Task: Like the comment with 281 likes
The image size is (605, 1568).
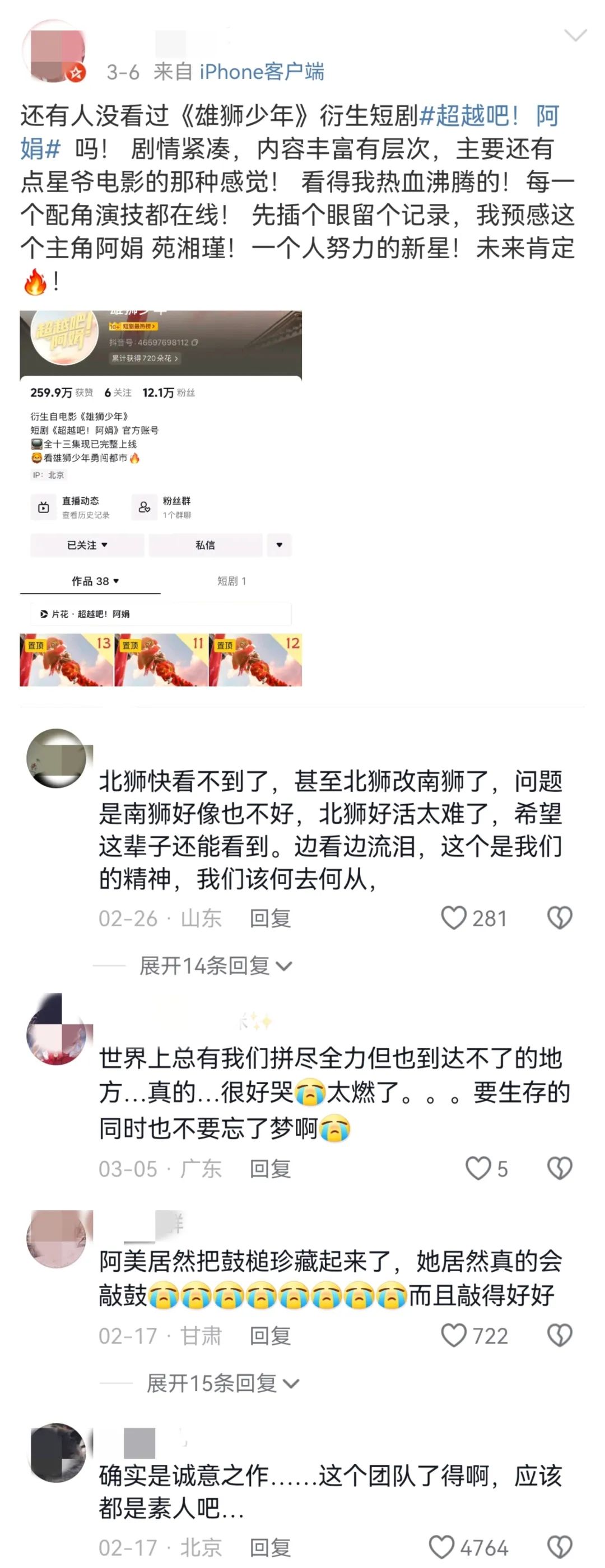Action: pyautogui.click(x=453, y=918)
